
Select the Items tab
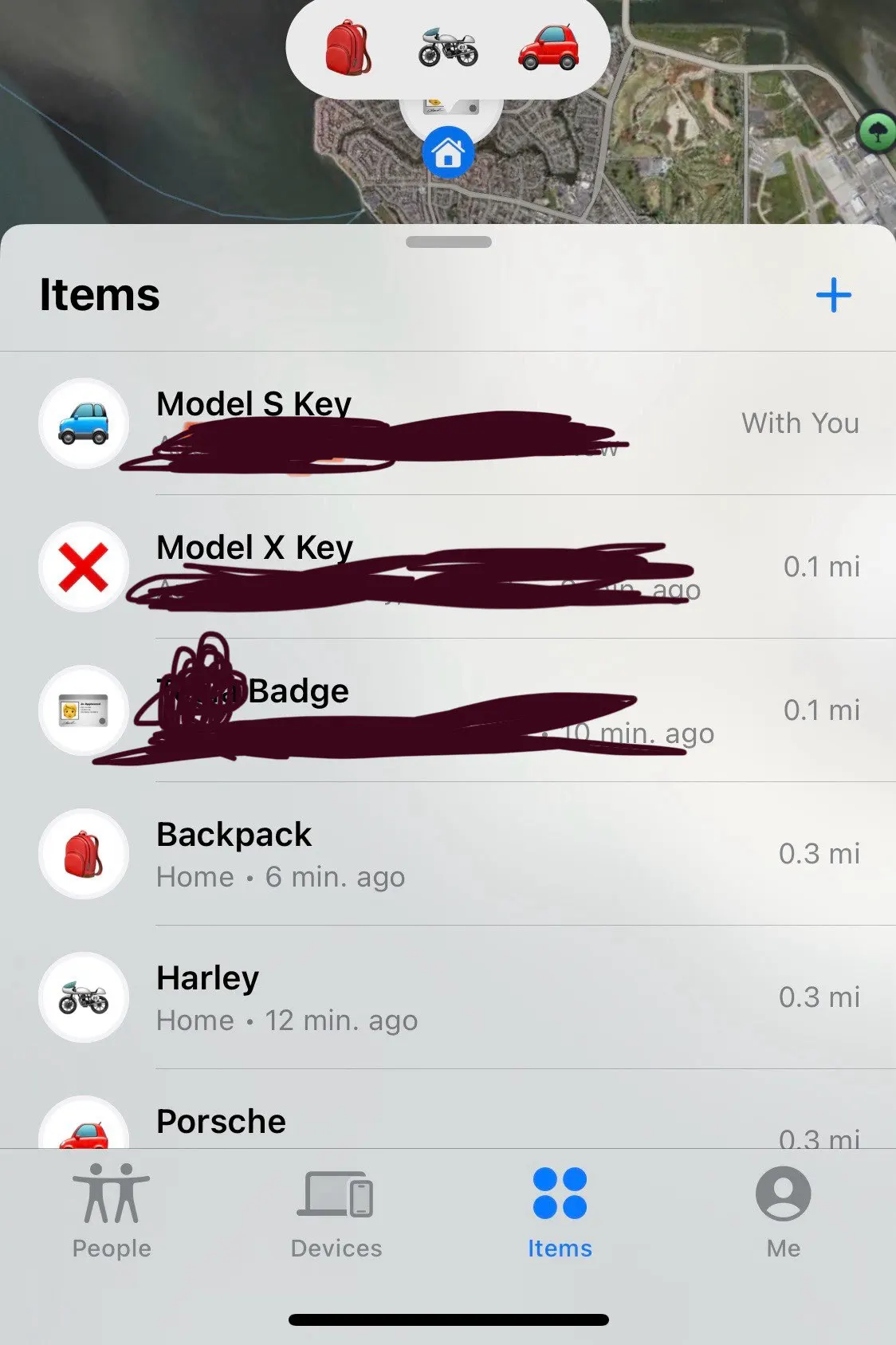coord(560,1212)
